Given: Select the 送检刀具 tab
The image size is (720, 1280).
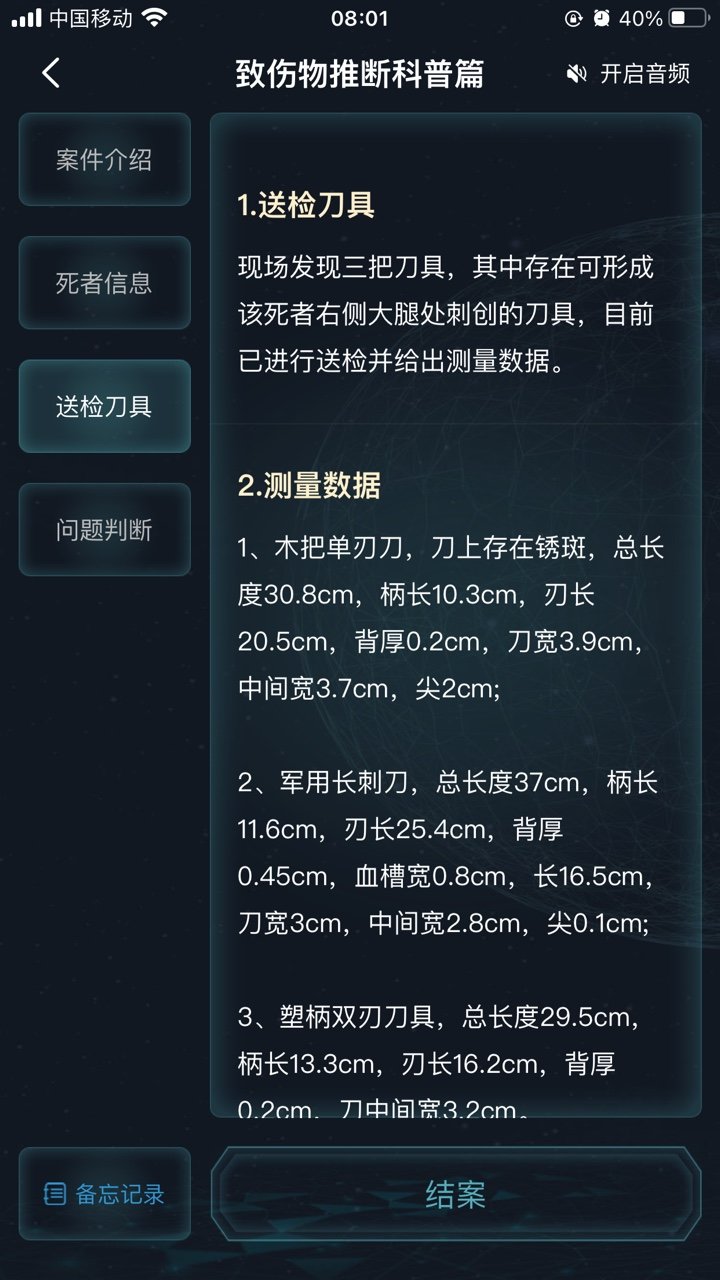Looking at the screenshot, I should 104,406.
